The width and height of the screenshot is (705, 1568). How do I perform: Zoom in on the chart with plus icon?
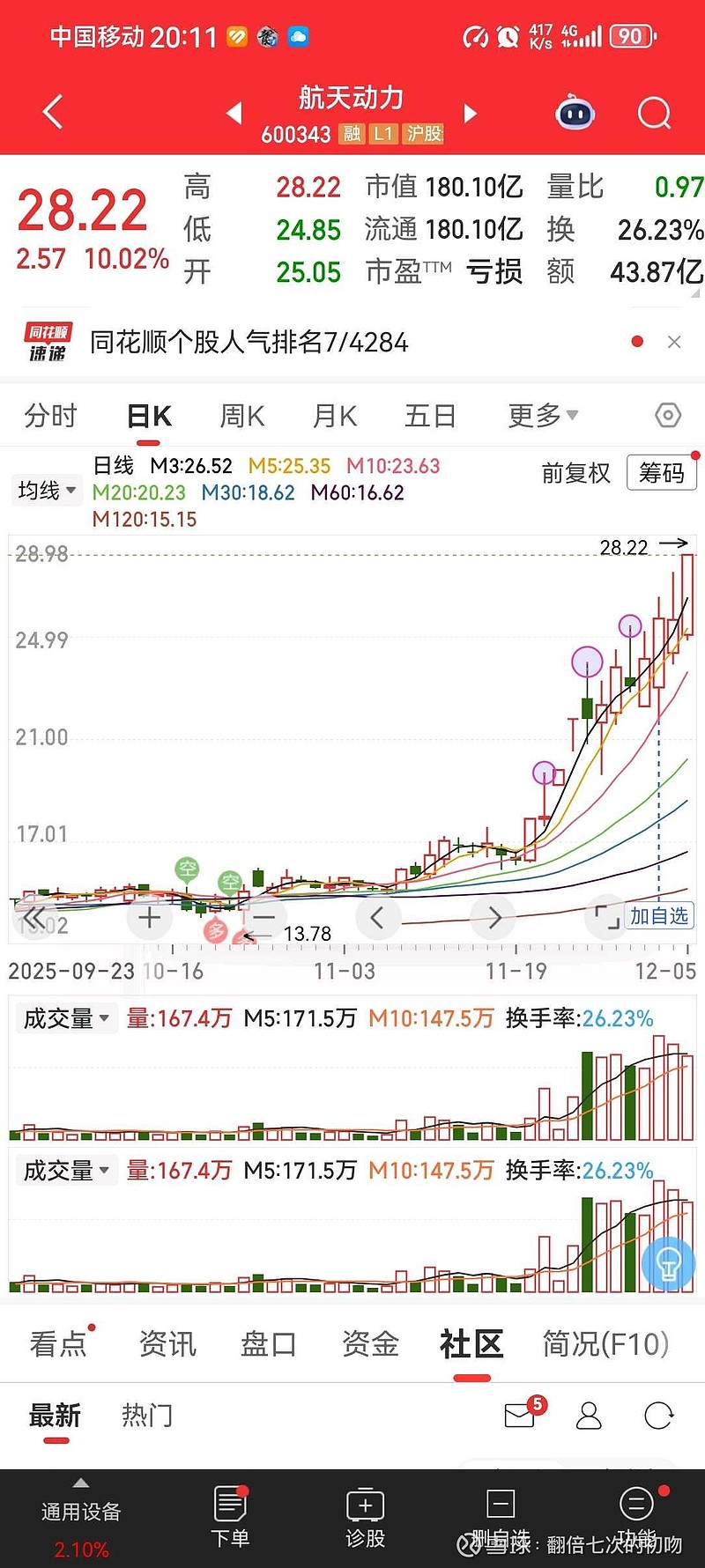[x=149, y=917]
